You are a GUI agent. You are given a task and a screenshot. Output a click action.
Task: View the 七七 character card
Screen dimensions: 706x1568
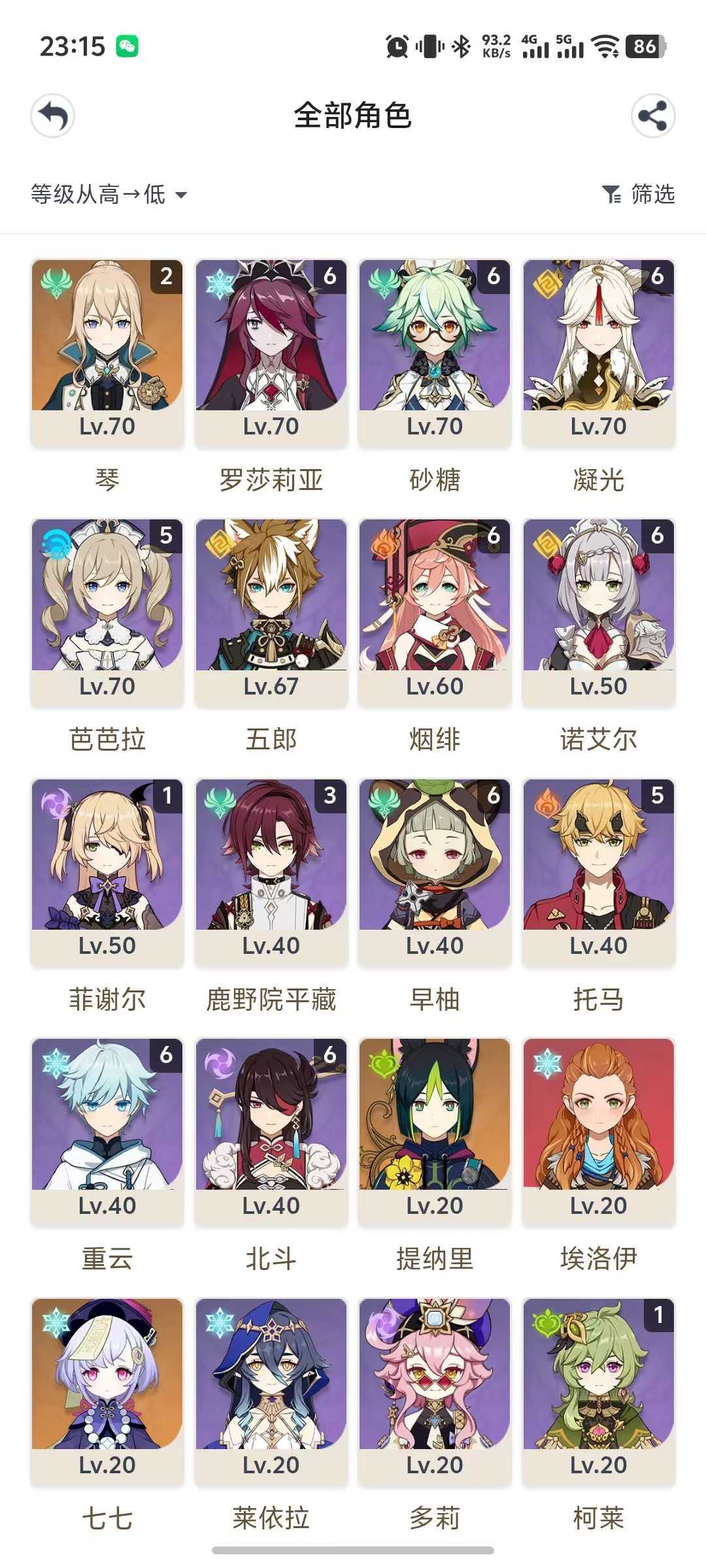(107, 1392)
